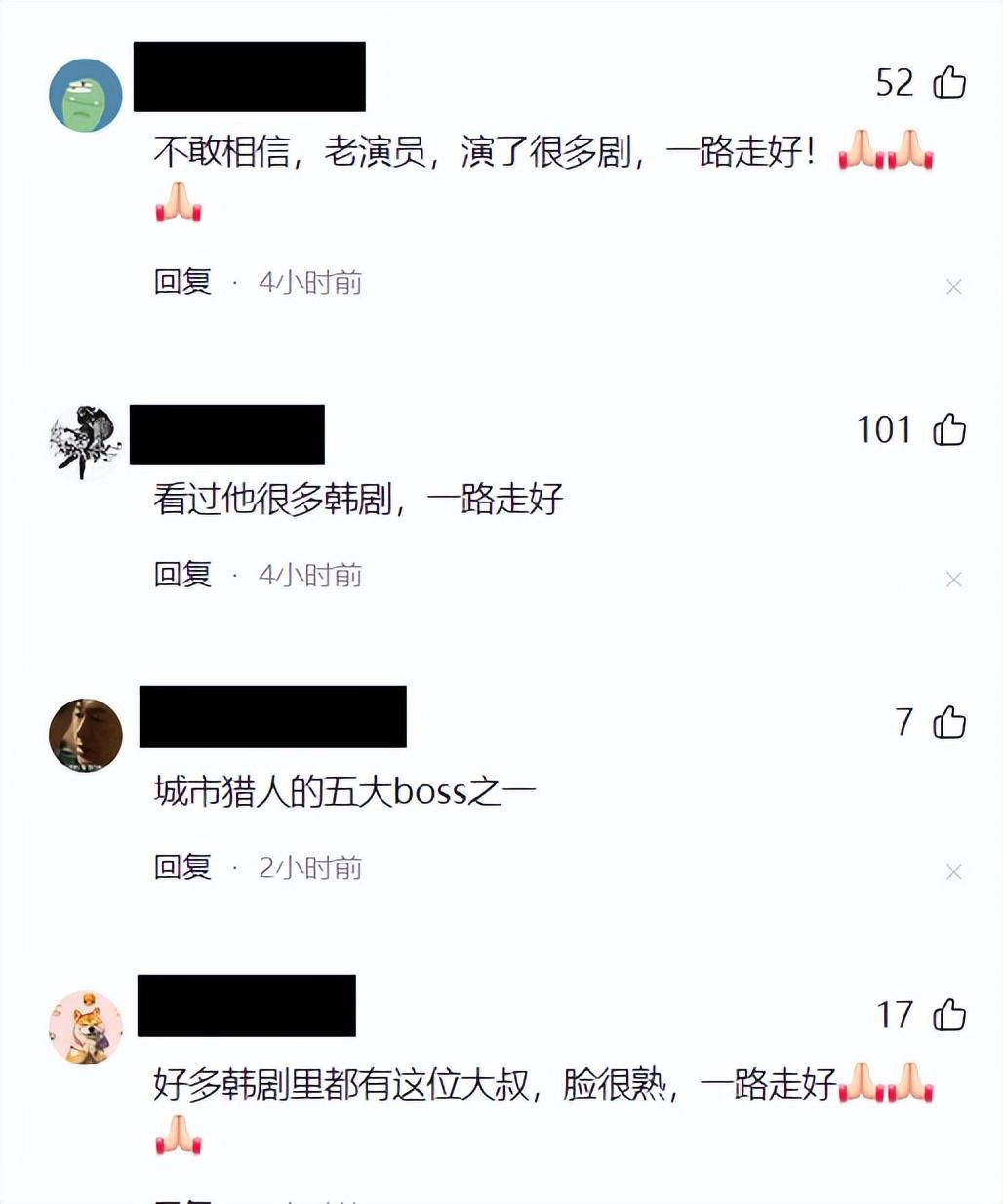
Task: Like the comment '城市猎人的五大boss之一'
Action: point(948,722)
